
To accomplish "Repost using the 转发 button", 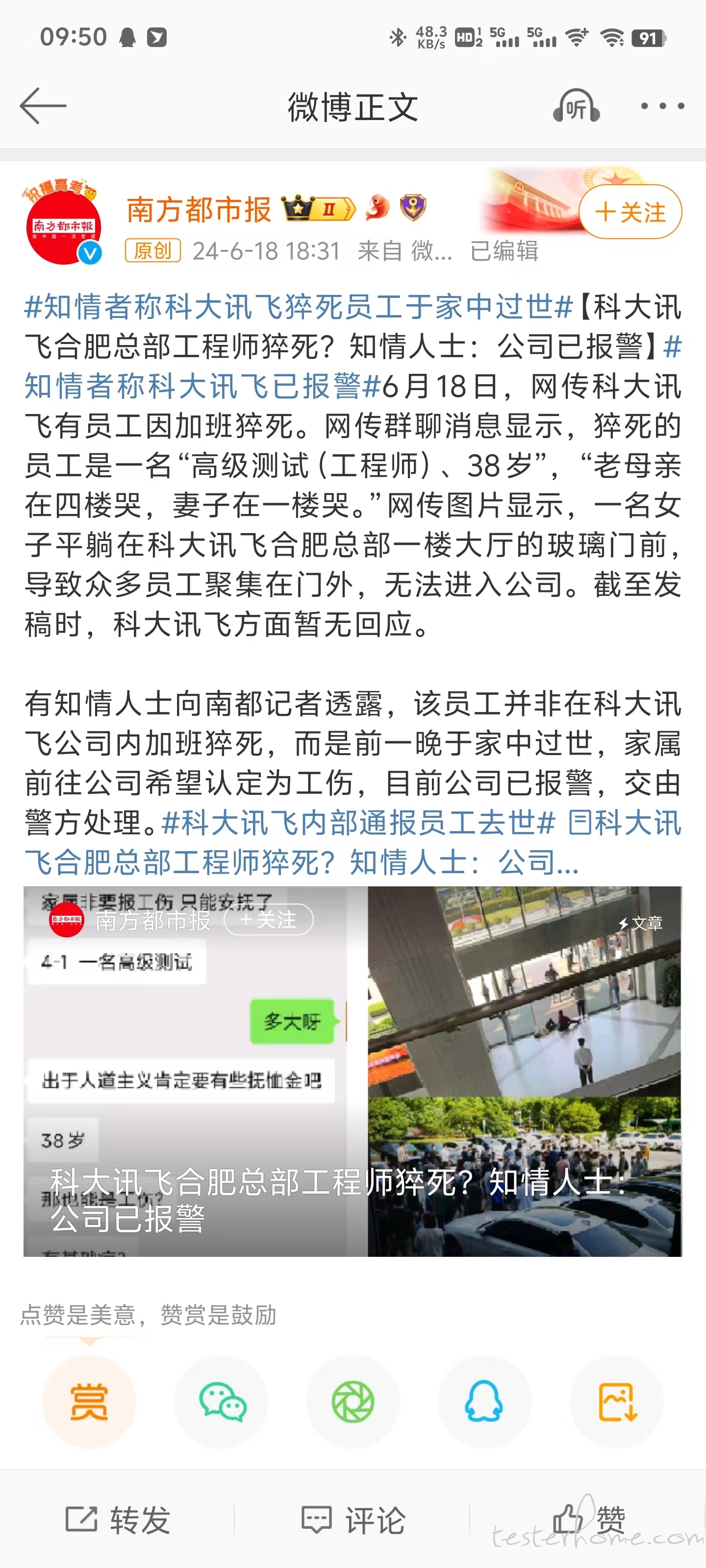I will tap(118, 1519).
